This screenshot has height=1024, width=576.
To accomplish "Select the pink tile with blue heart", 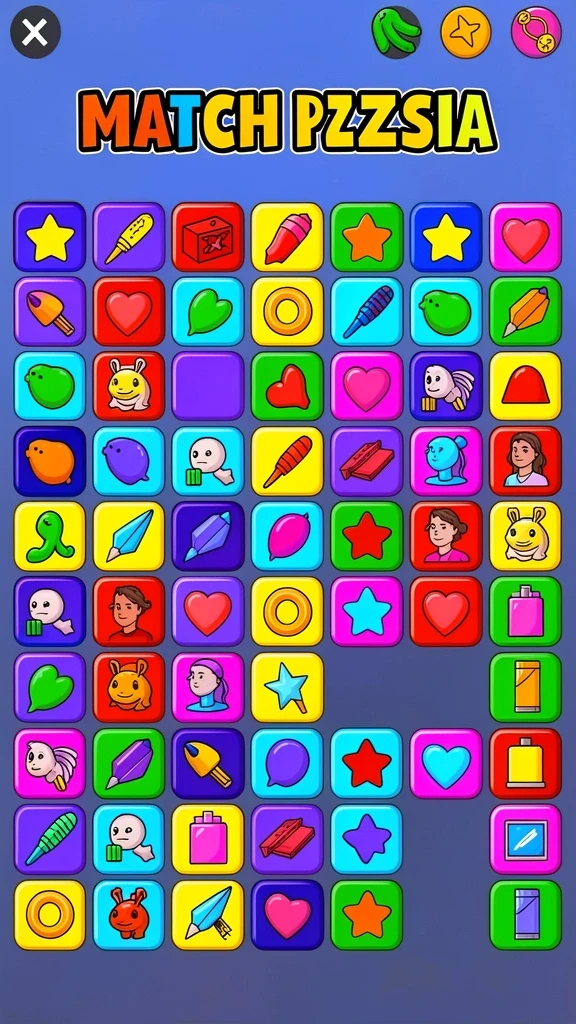I will [446, 763].
